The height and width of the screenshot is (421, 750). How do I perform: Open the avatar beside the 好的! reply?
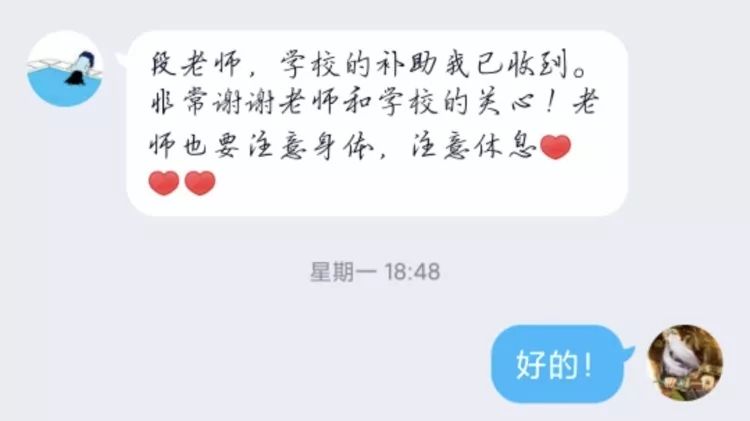click(x=684, y=363)
